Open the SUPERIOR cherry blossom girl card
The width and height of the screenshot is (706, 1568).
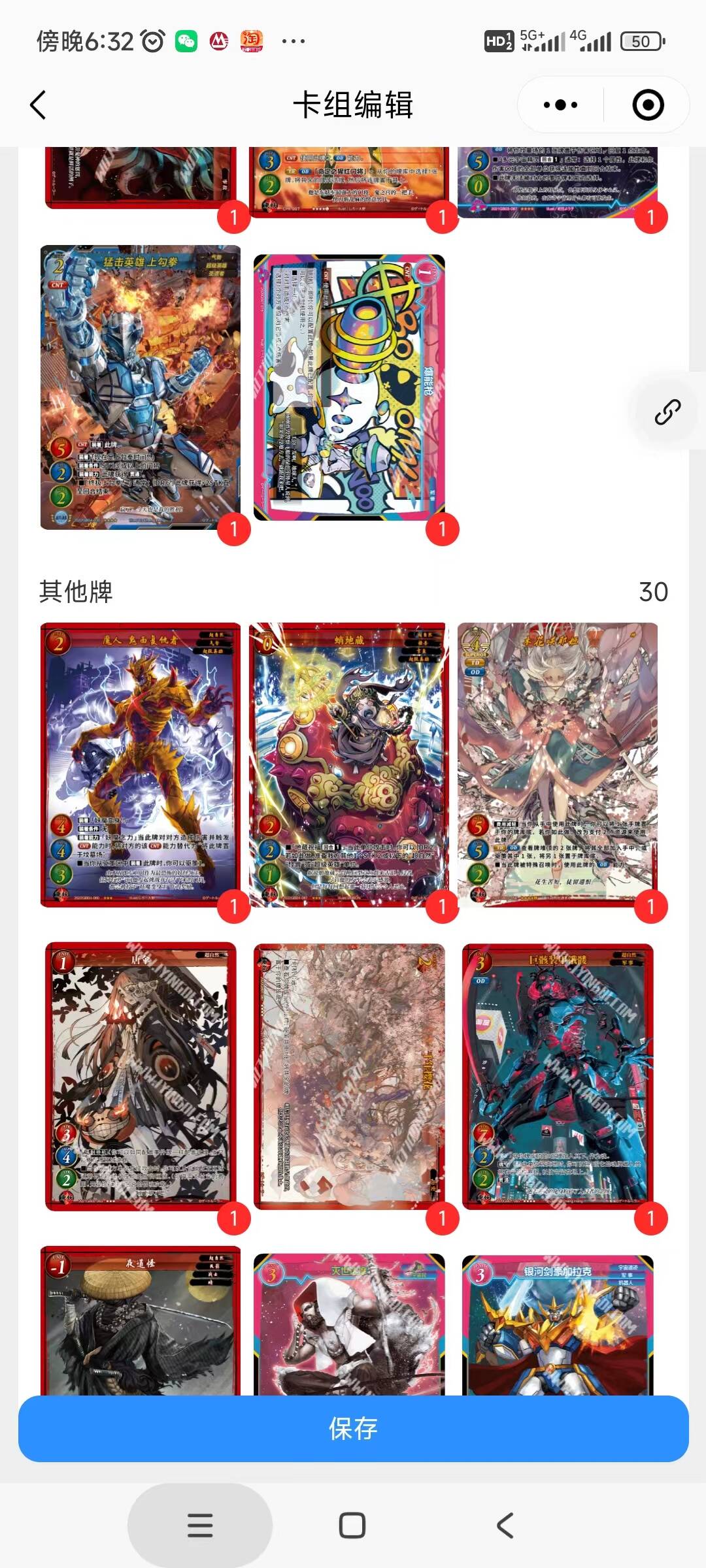coord(558,764)
